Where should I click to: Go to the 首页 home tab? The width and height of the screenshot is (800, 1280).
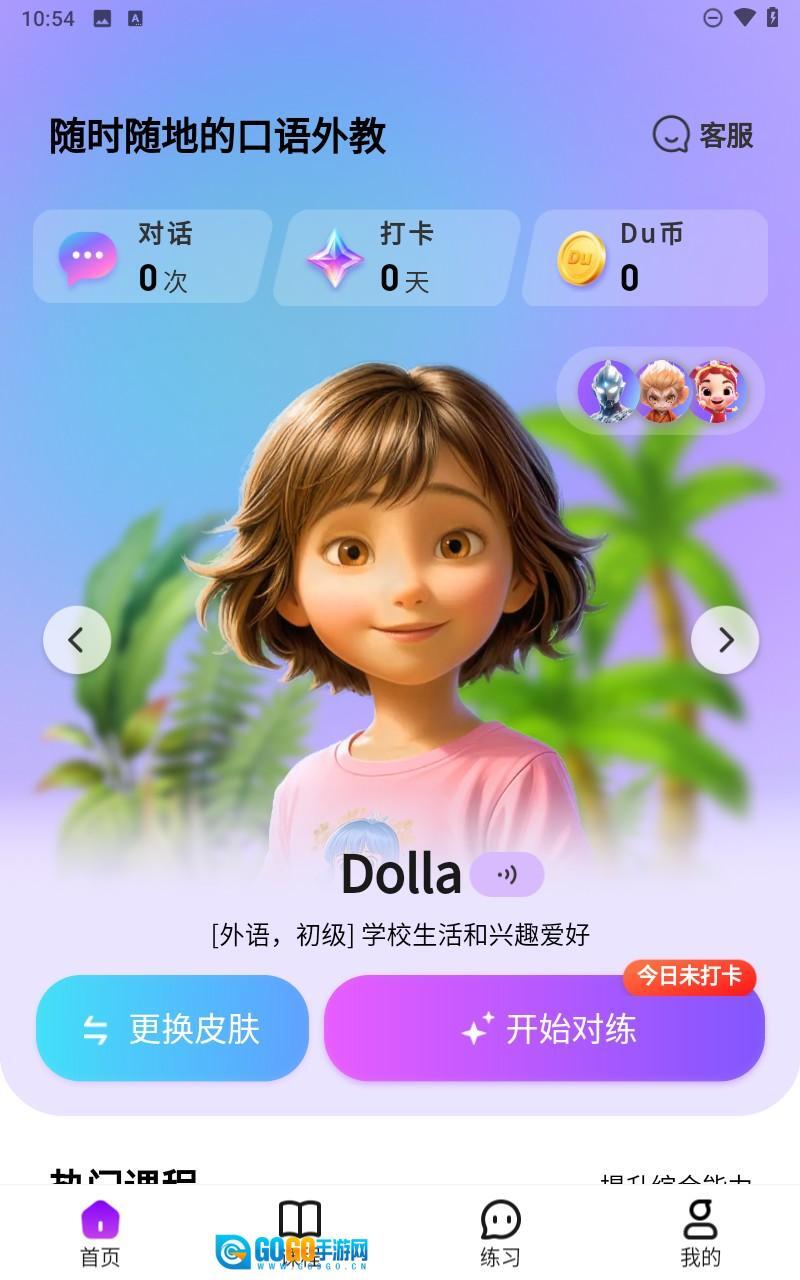[100, 1234]
